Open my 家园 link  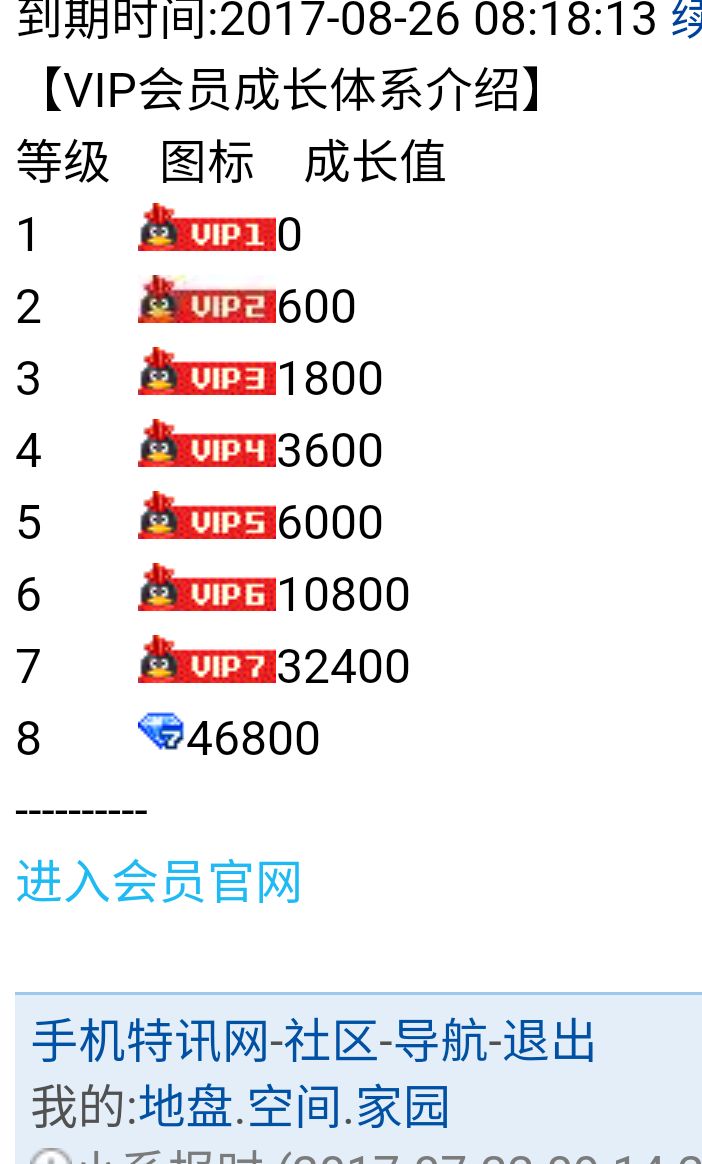click(x=403, y=1107)
